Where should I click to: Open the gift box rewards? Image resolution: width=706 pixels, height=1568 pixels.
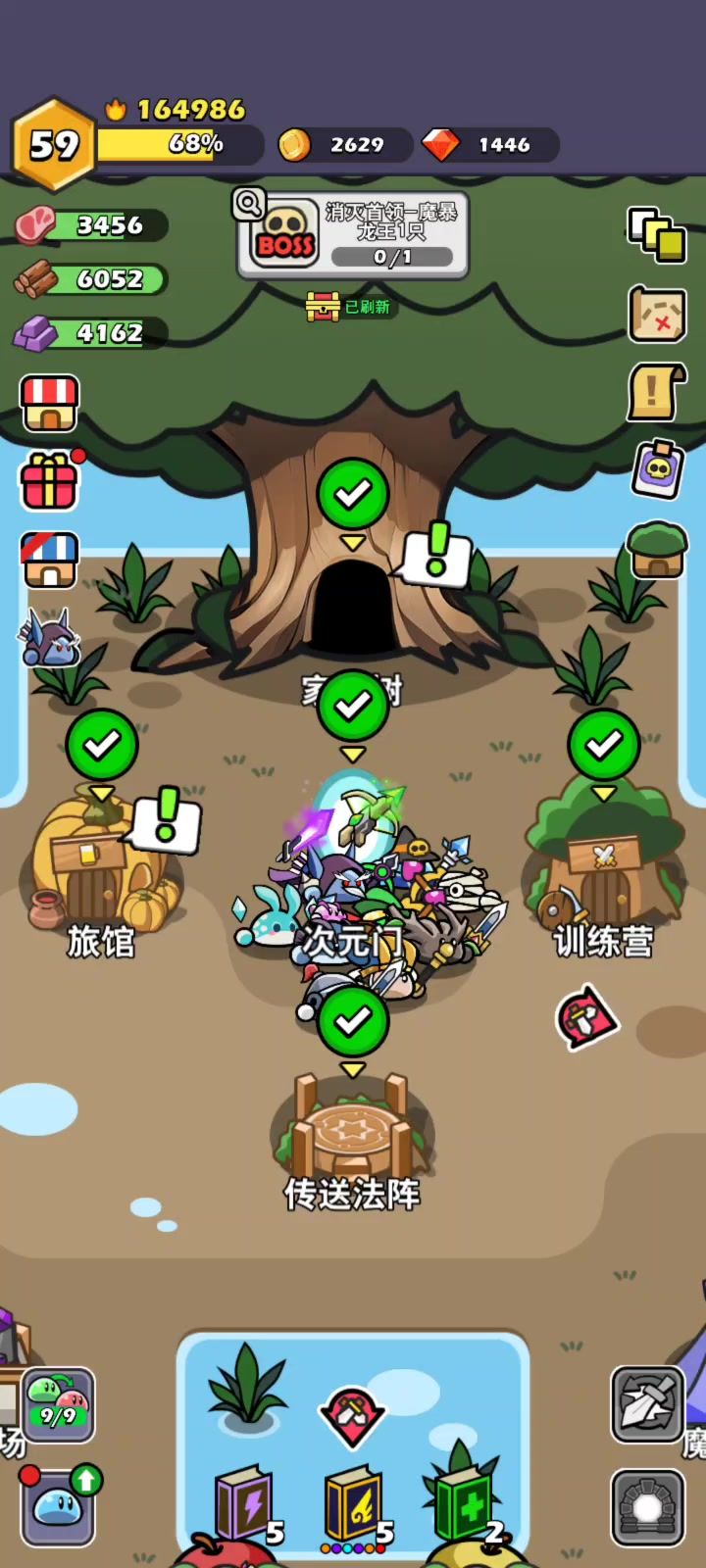coord(49,481)
